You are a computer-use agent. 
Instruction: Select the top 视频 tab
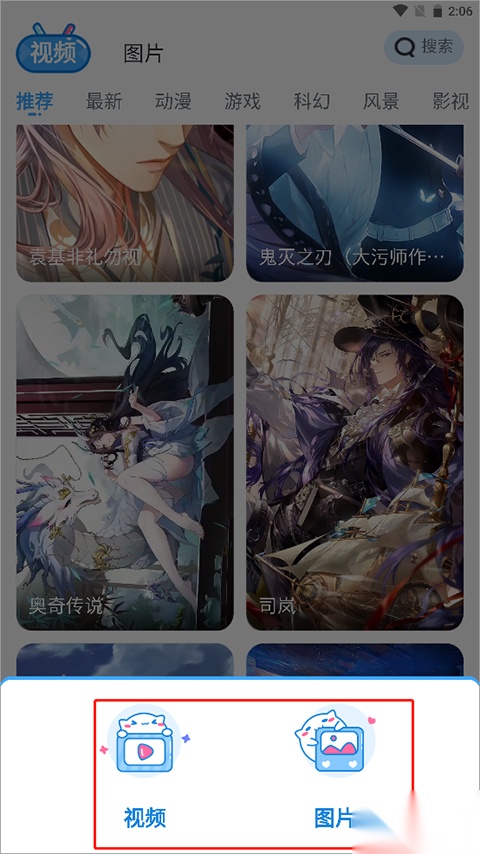coord(53,51)
